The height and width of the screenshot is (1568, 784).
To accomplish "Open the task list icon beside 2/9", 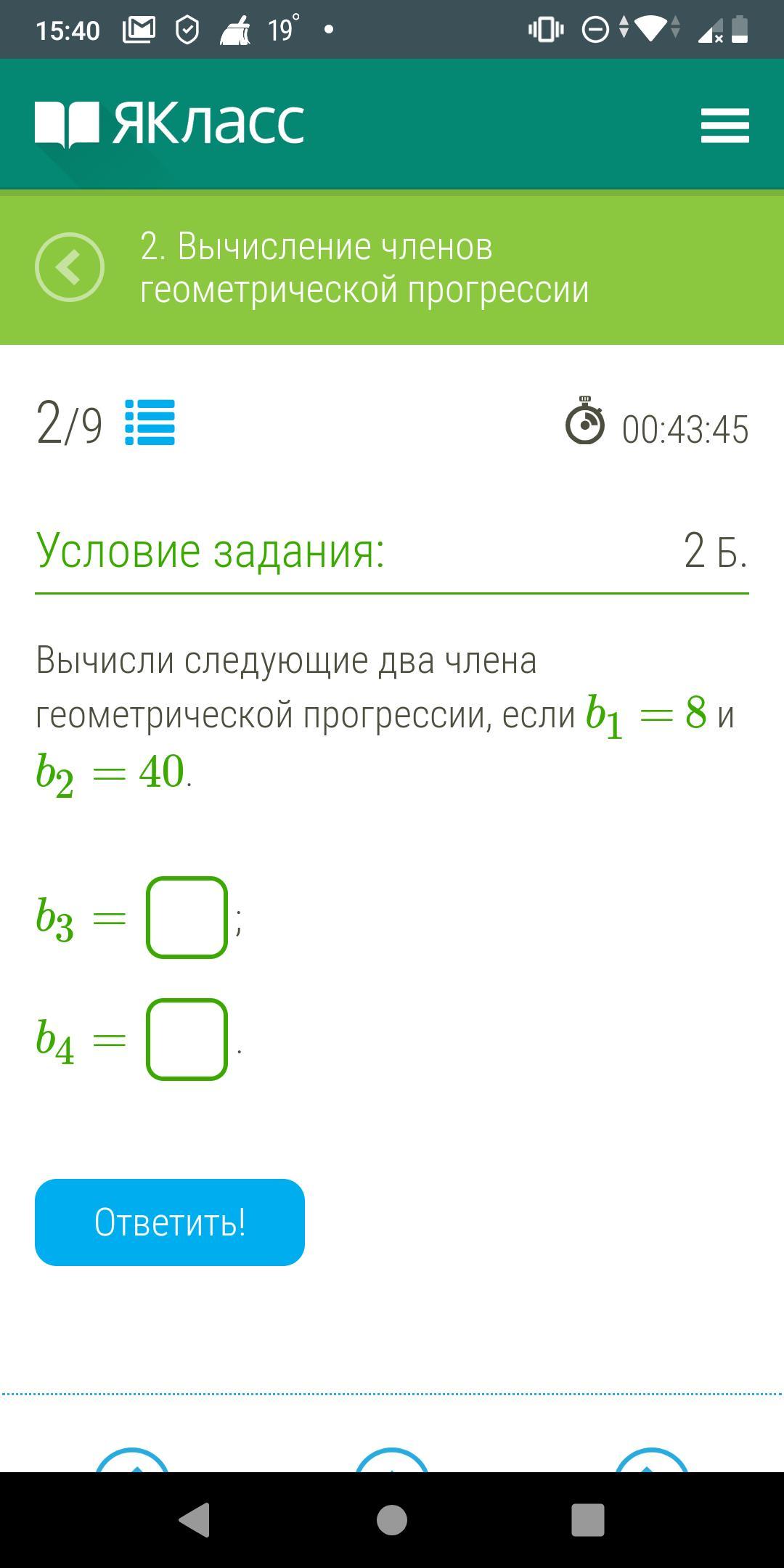I will [x=150, y=422].
